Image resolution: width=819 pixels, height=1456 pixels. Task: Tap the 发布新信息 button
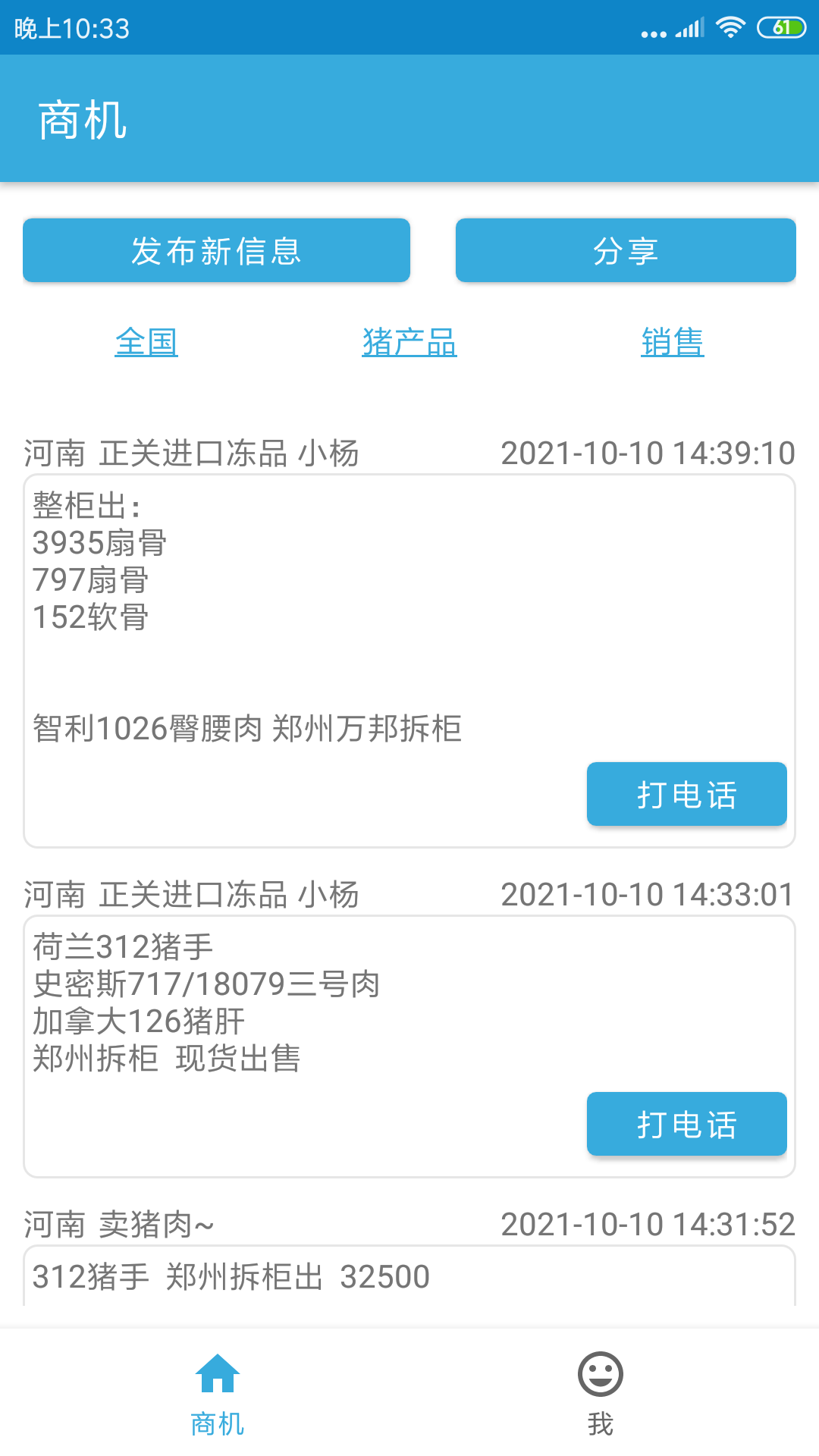[216, 251]
